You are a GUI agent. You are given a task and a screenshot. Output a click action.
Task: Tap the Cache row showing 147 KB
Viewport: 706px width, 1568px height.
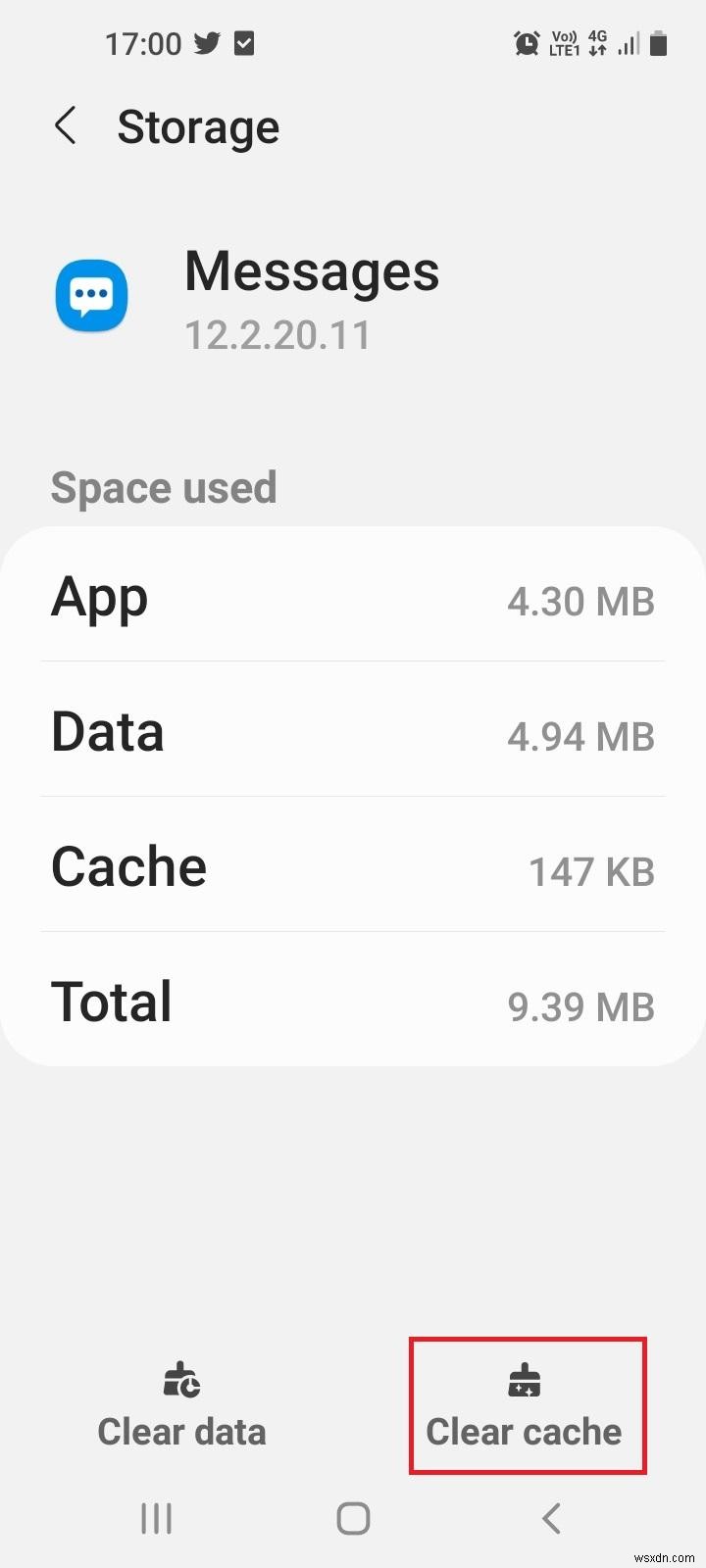[353, 867]
